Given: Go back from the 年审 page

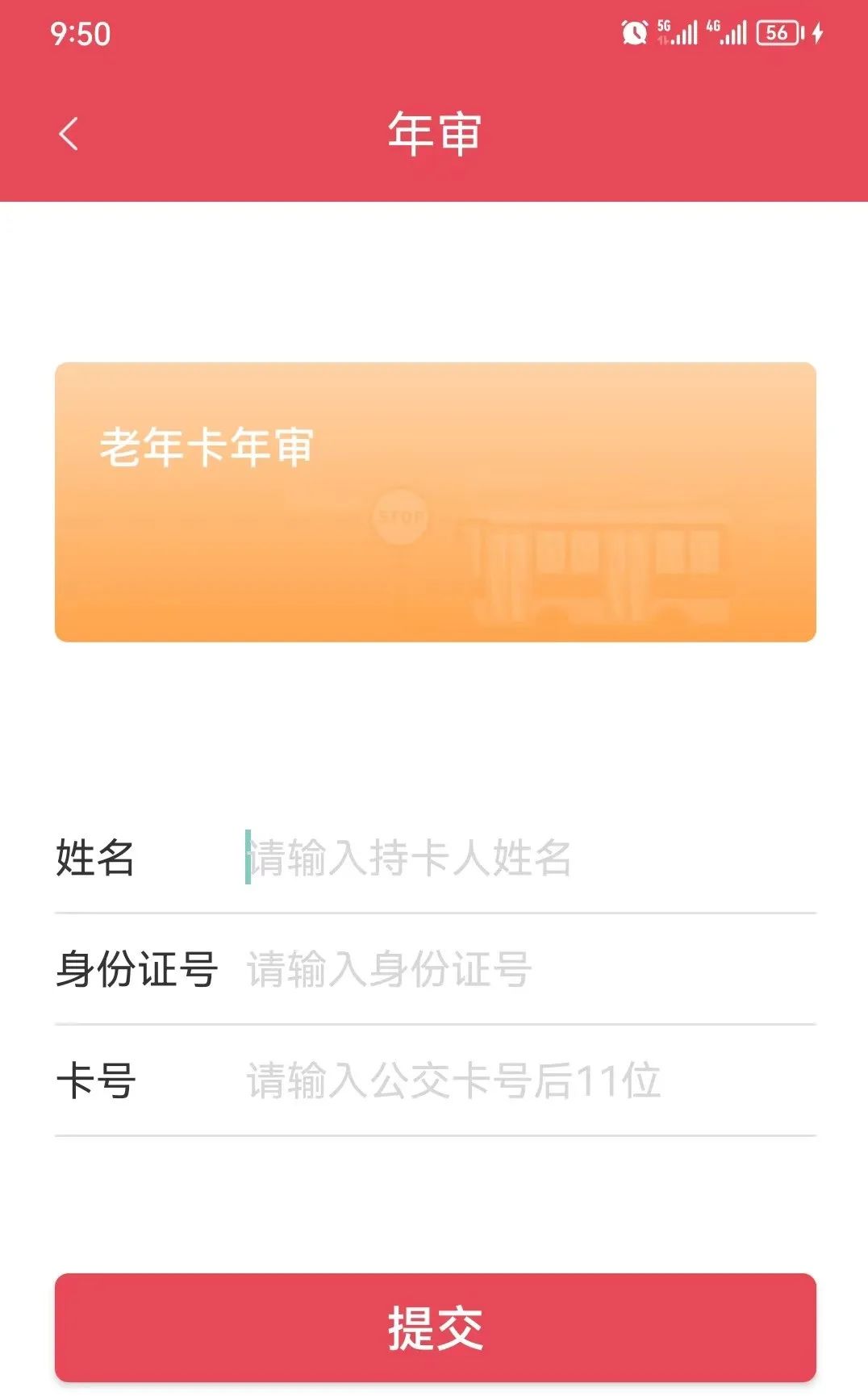Looking at the screenshot, I should click(69, 134).
